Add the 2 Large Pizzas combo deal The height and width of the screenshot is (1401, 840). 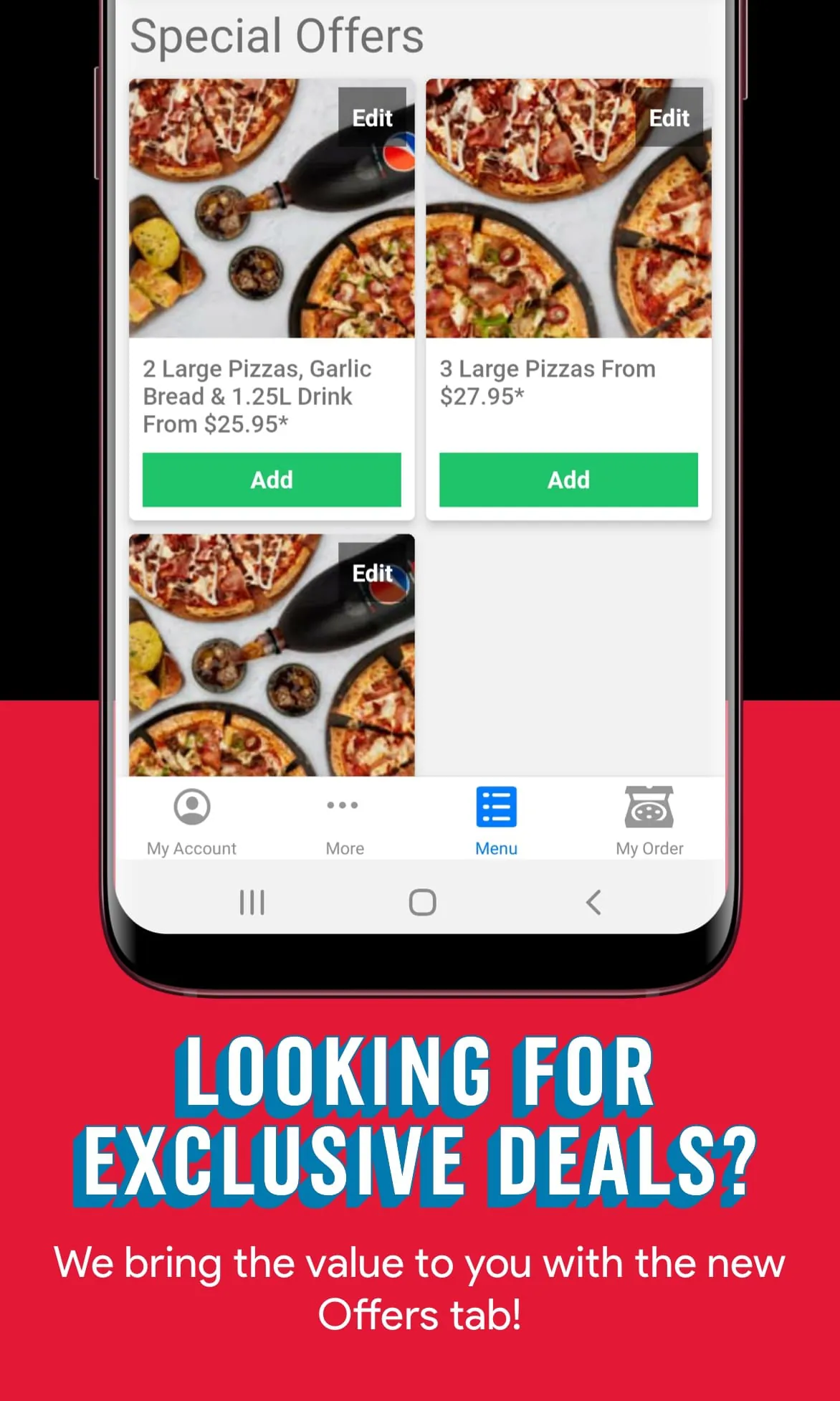point(272,480)
